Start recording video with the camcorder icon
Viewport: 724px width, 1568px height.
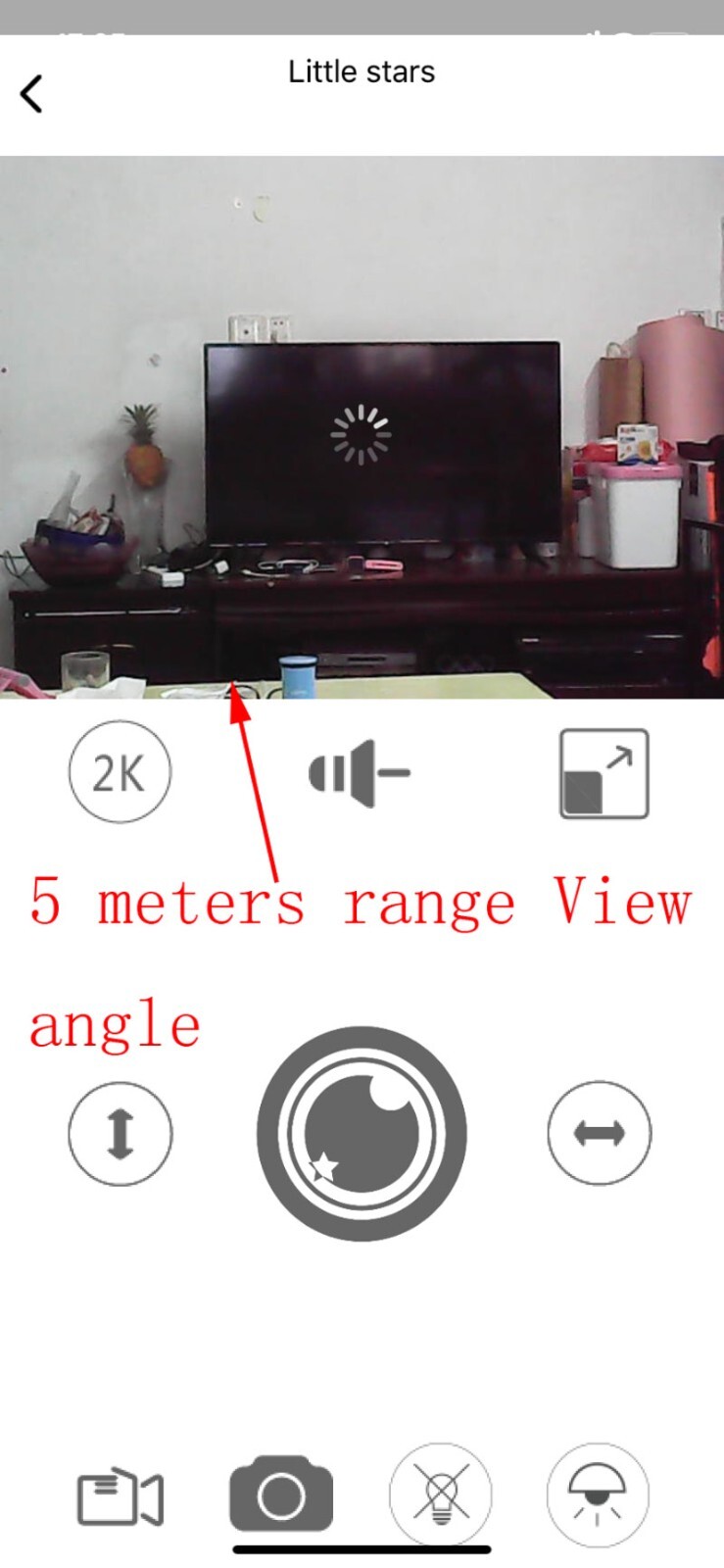(120, 1497)
